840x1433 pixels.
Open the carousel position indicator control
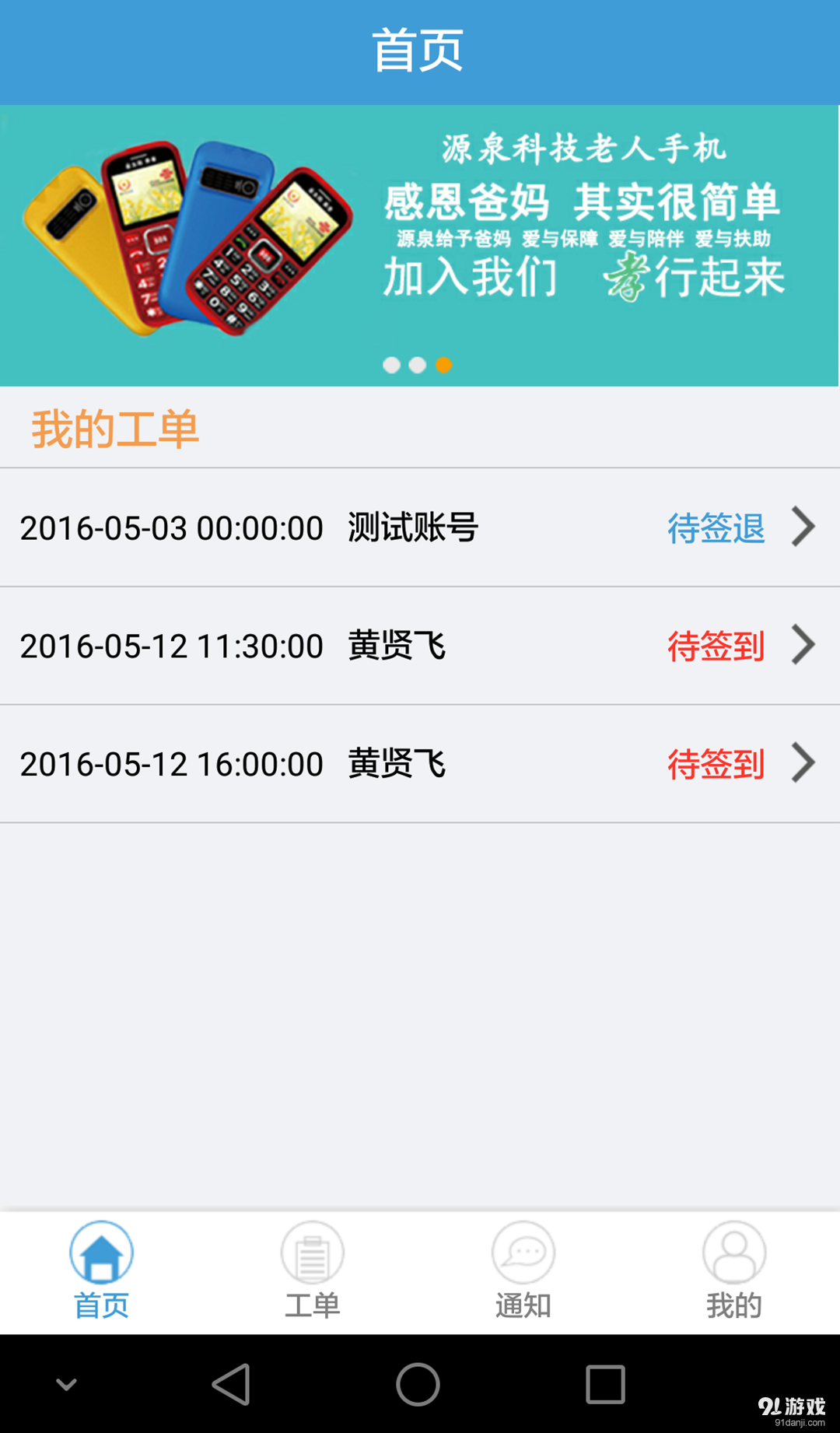coord(418,365)
